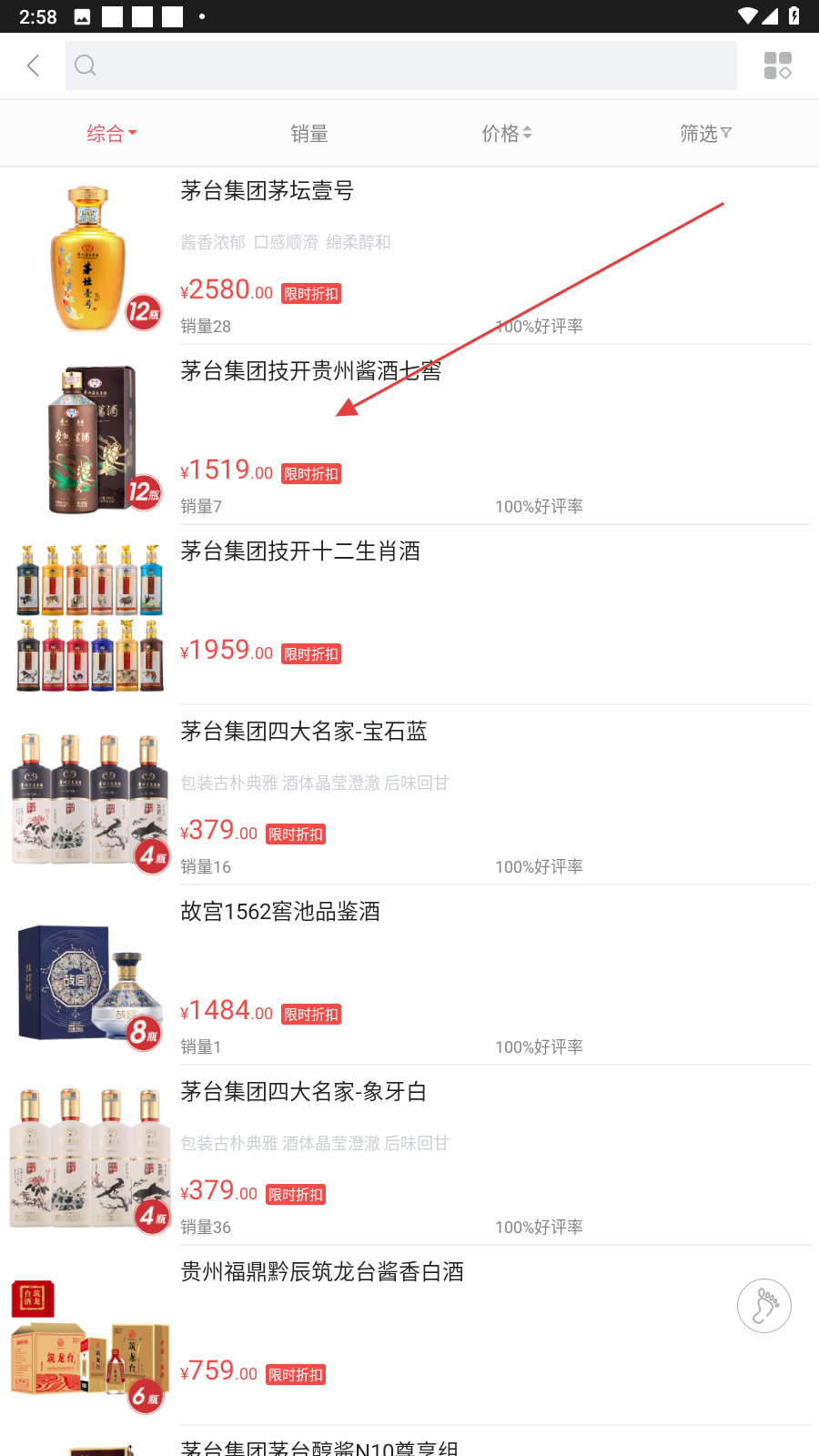Open browsing history footprint button
The height and width of the screenshot is (1456, 819).
[764, 1306]
